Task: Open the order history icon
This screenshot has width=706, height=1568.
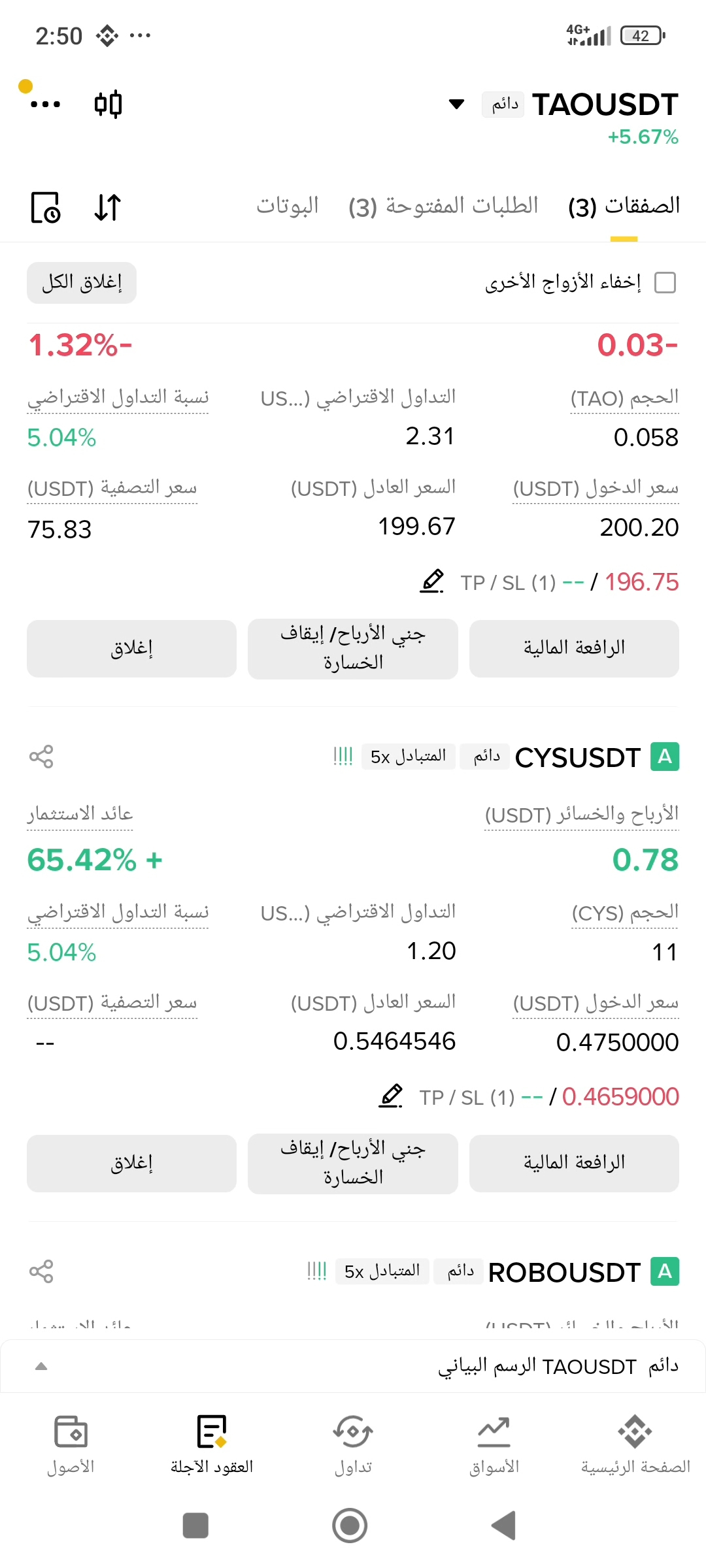Action: click(x=46, y=208)
